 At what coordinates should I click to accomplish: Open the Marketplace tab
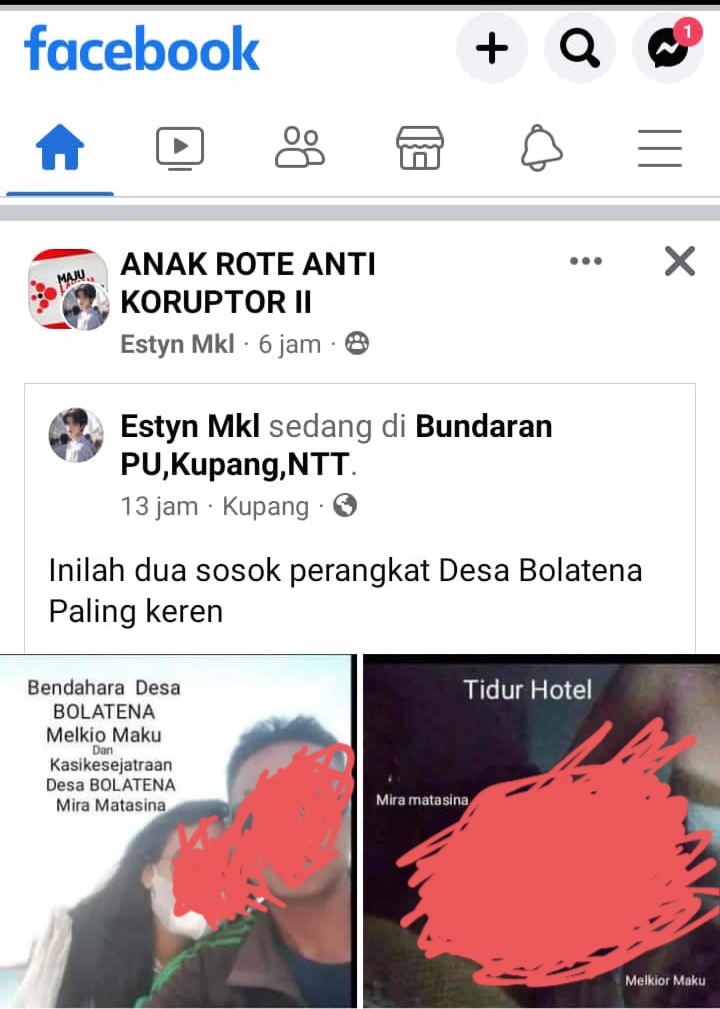pyautogui.click(x=420, y=150)
